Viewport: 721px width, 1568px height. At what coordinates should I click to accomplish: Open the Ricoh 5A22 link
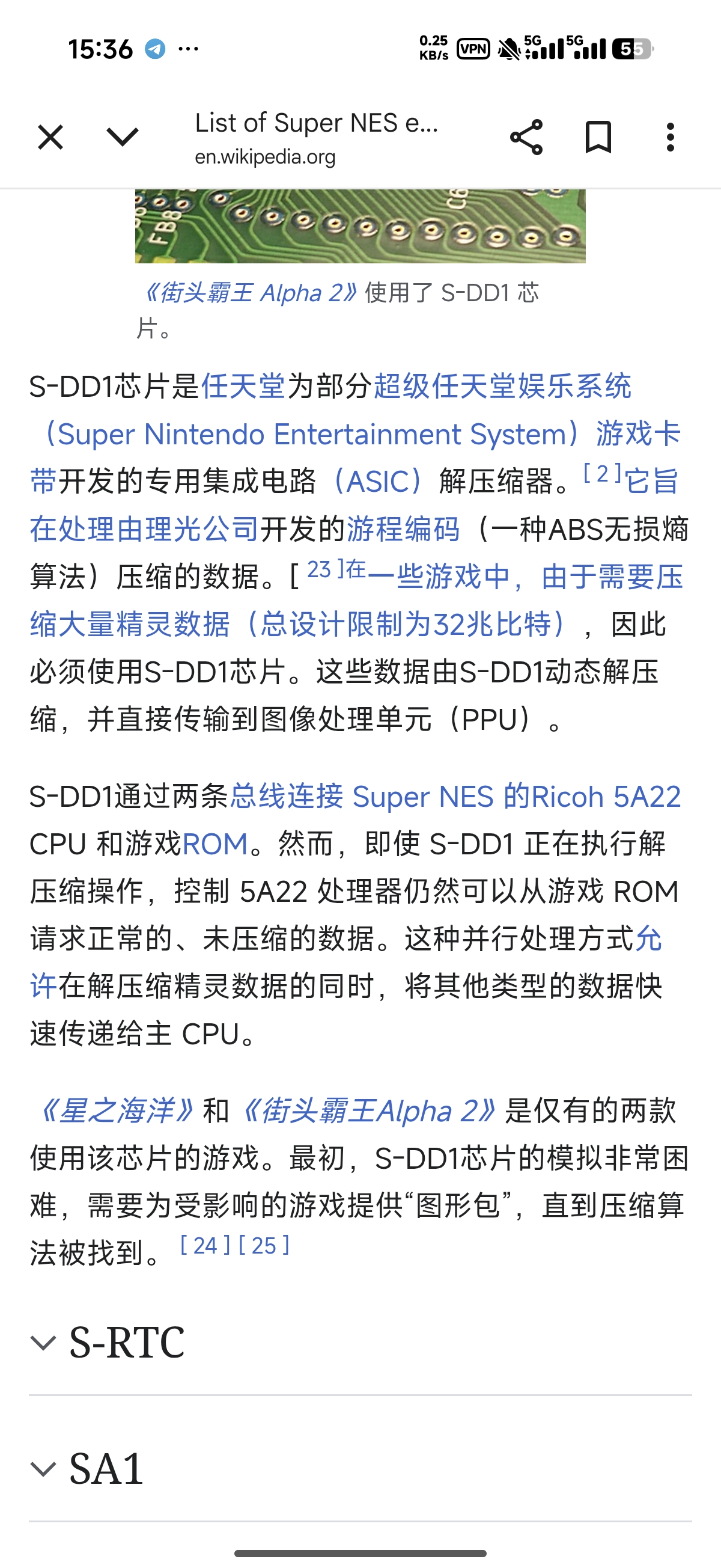tap(606, 797)
